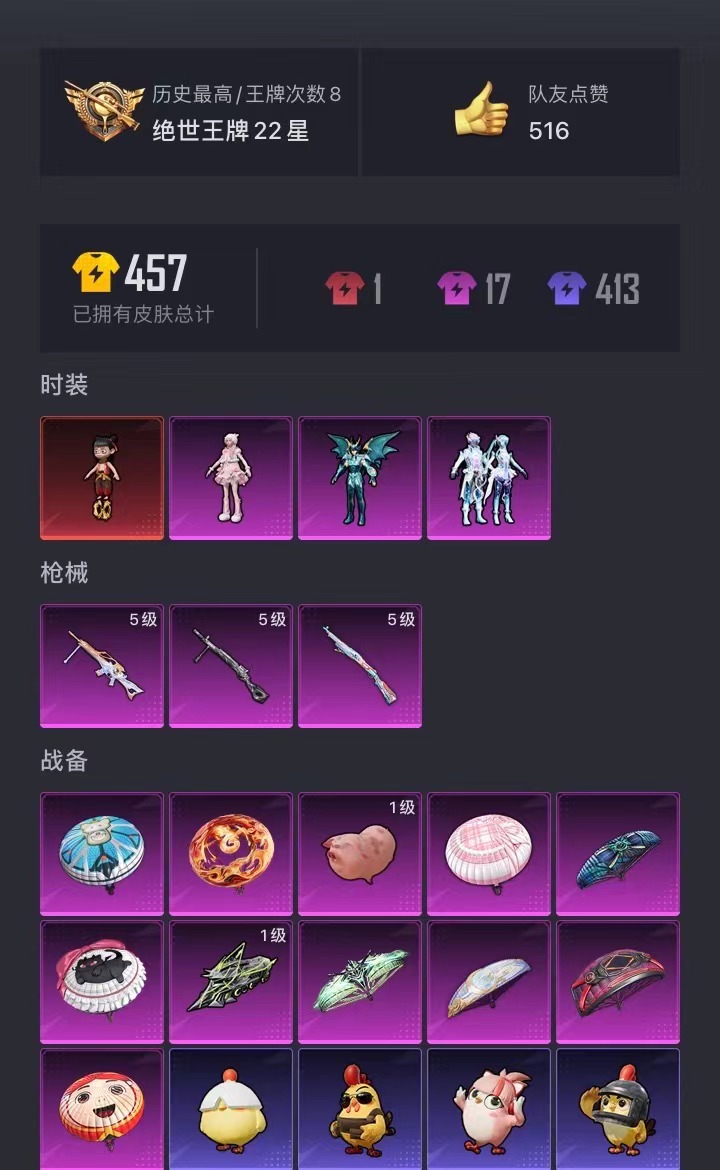Open the pale iridescent glider skin
This screenshot has height=1170, width=720.
click(489, 982)
